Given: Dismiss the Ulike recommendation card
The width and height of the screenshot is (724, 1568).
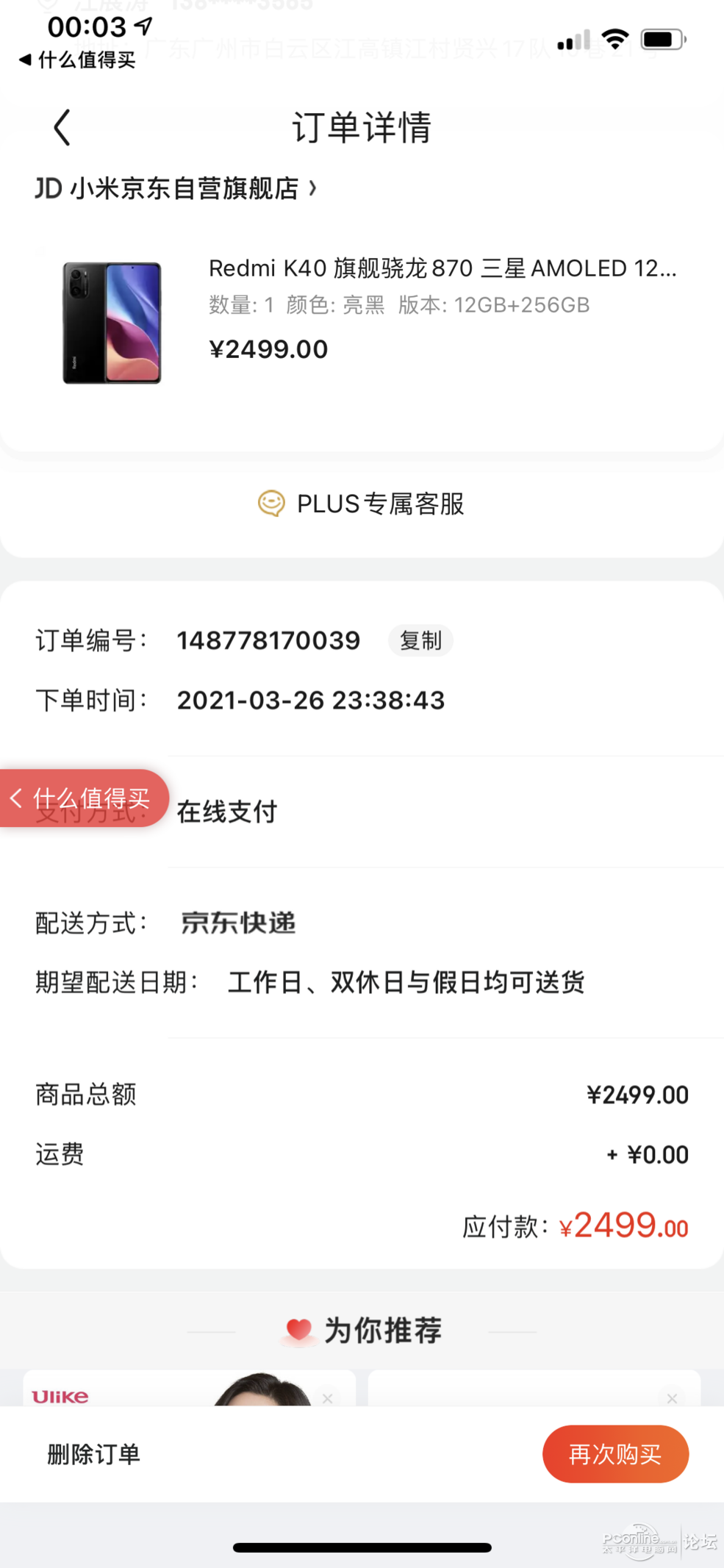Looking at the screenshot, I should 328,1398.
